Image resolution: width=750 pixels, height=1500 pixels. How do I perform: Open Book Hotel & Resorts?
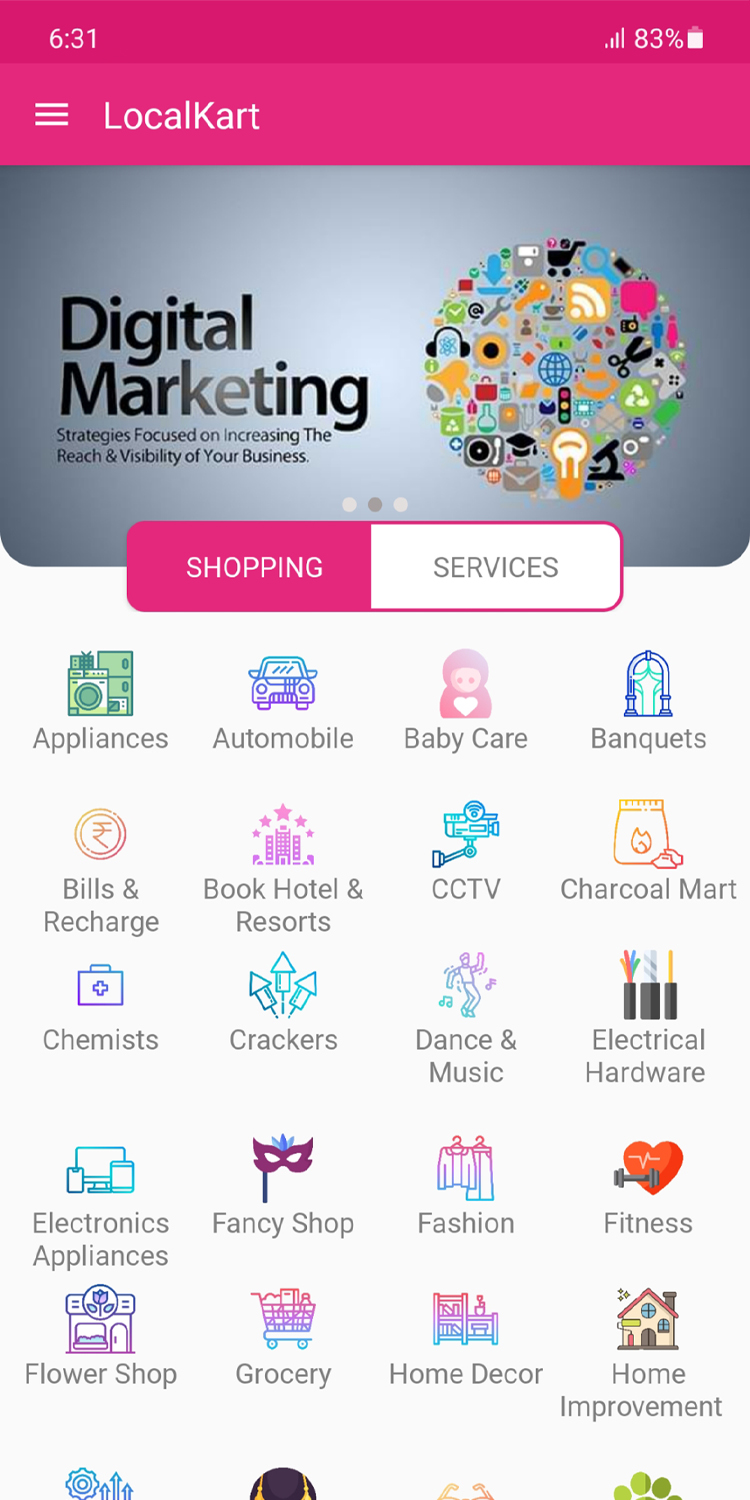point(283,868)
